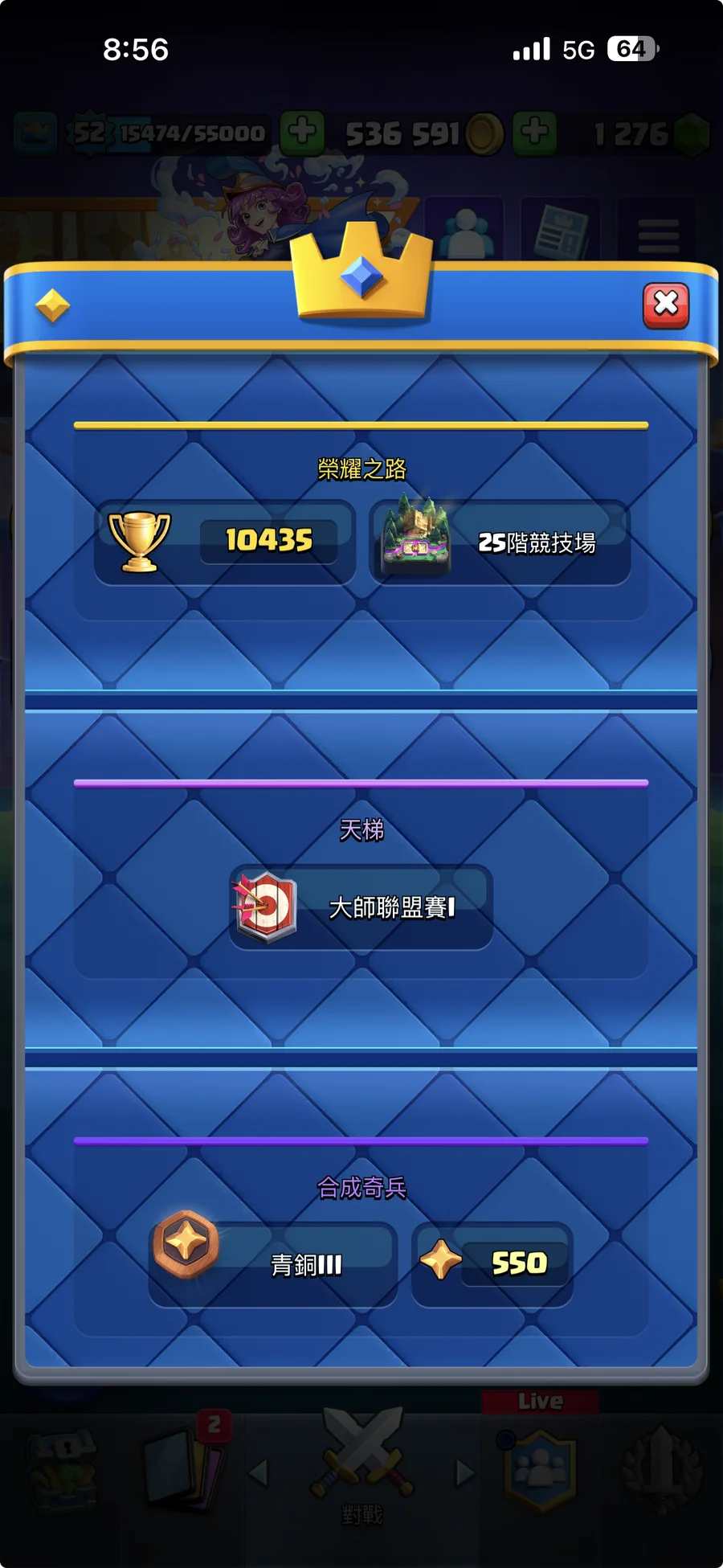This screenshot has width=723, height=1568.
Task: Open the 天梯 大師聯盟賽 card
Action: pos(361,907)
